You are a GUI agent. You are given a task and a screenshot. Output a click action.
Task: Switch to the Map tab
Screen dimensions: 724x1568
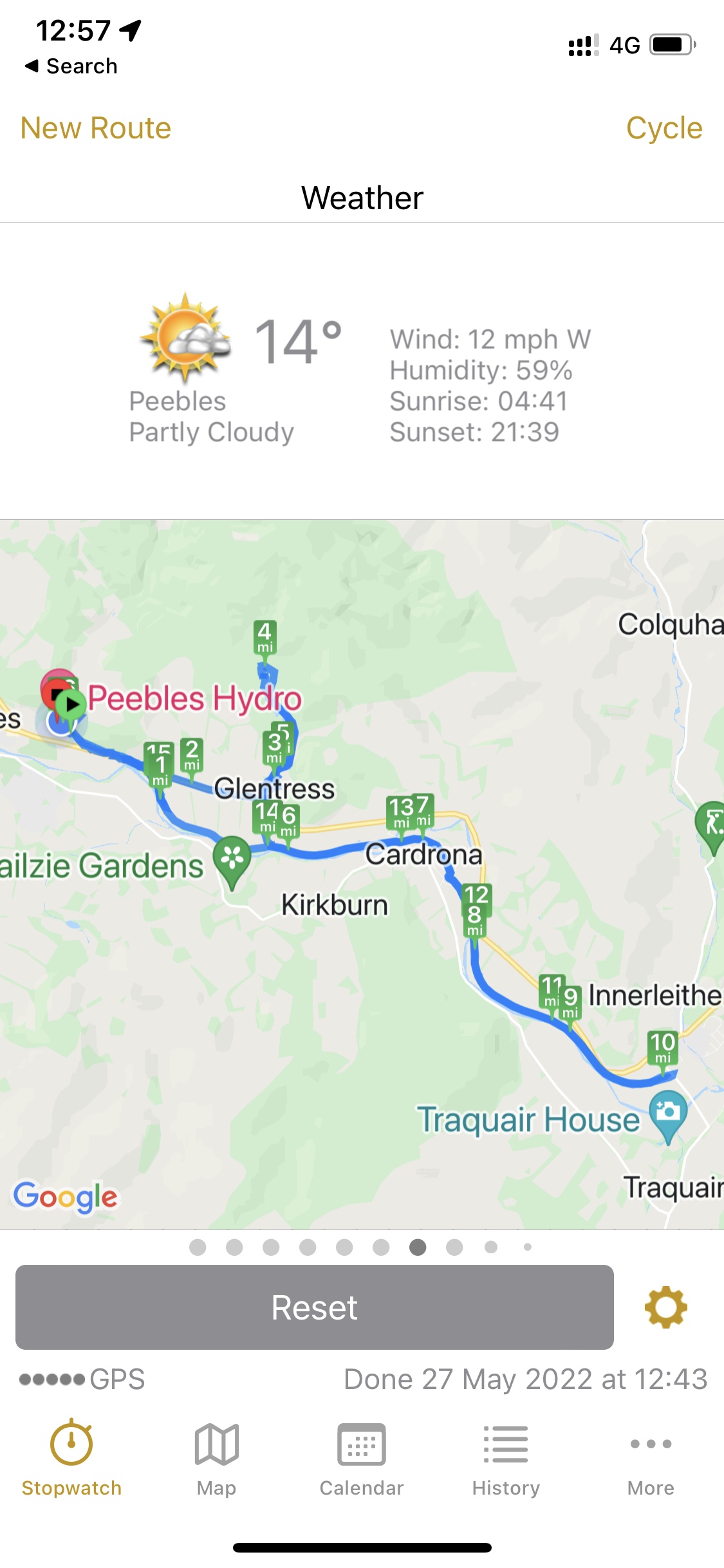[x=217, y=1459]
